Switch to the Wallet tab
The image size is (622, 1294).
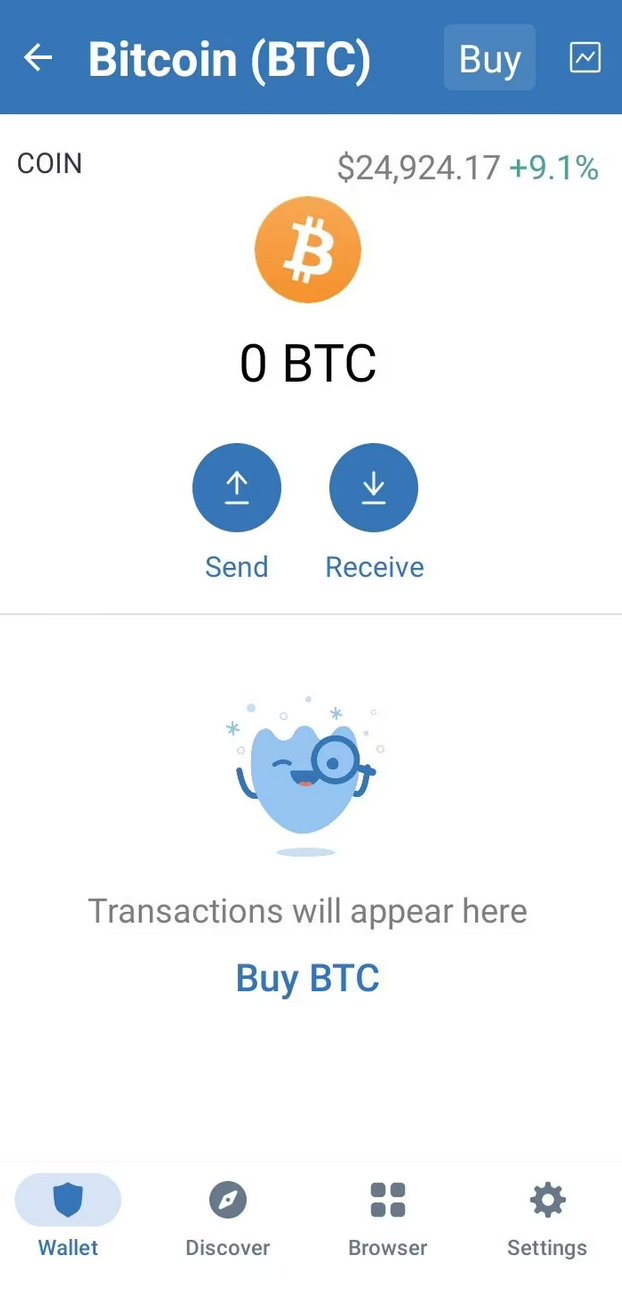68,1216
